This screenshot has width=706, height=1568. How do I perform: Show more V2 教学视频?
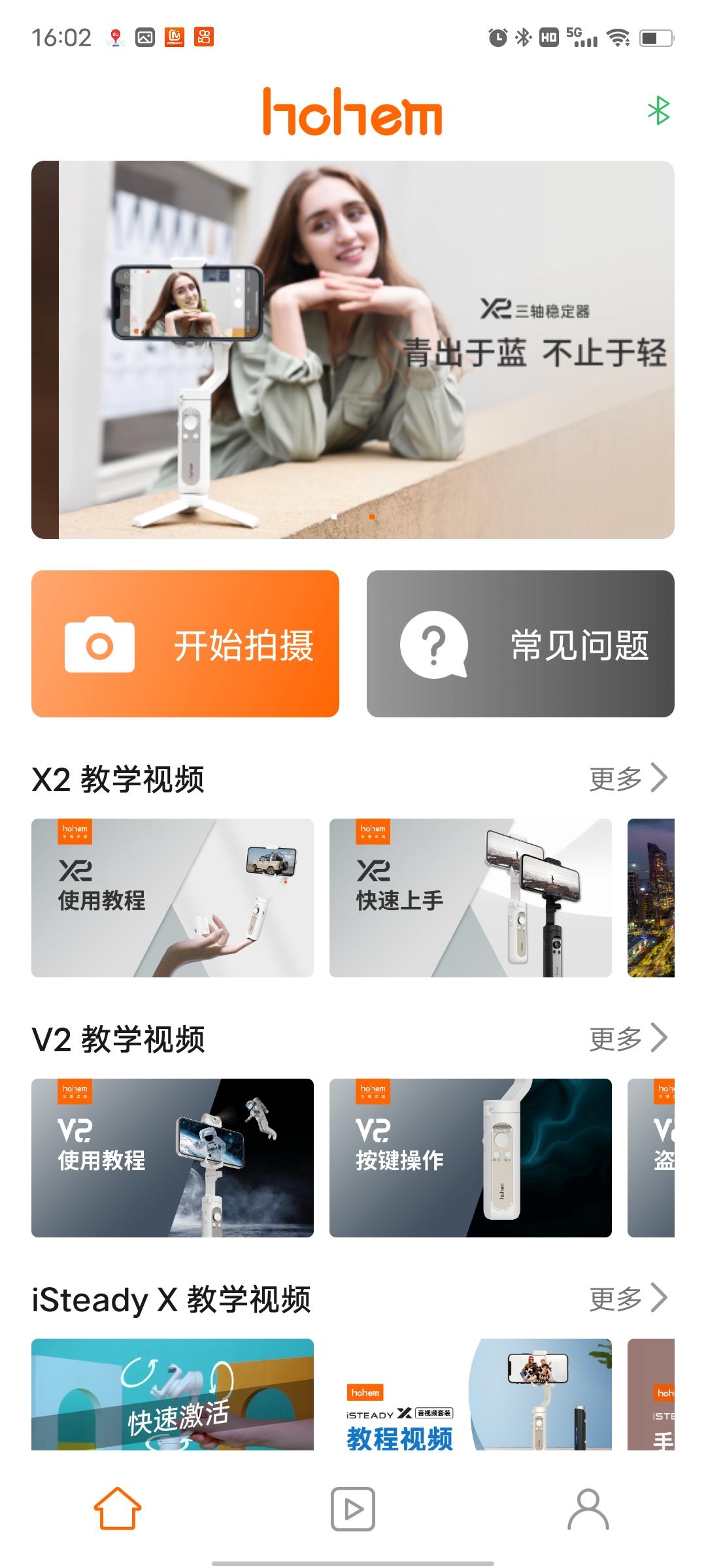[x=628, y=1038]
